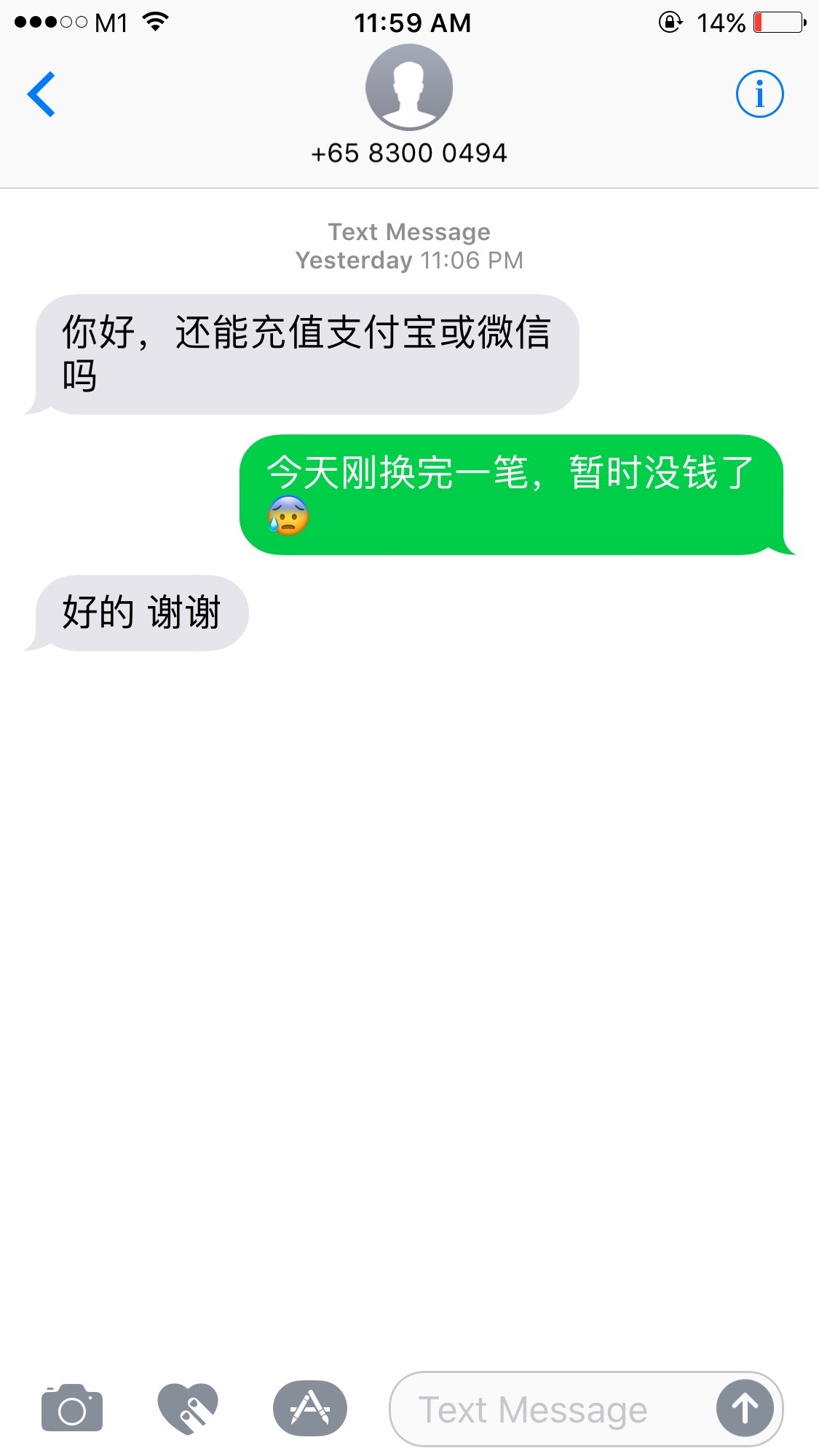Tap the send arrow button
The image size is (819, 1456).
coord(745,1409)
